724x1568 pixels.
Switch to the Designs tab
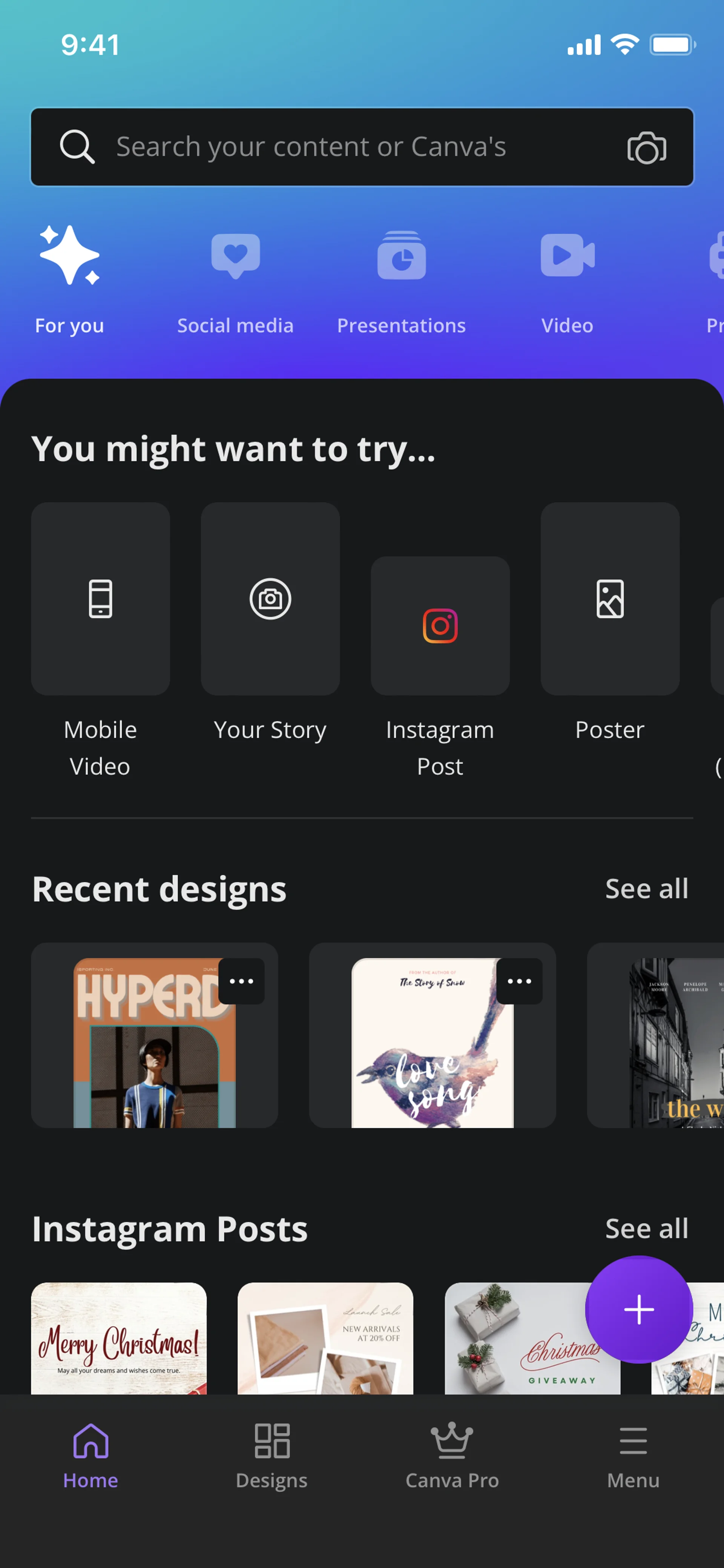pos(271,1455)
